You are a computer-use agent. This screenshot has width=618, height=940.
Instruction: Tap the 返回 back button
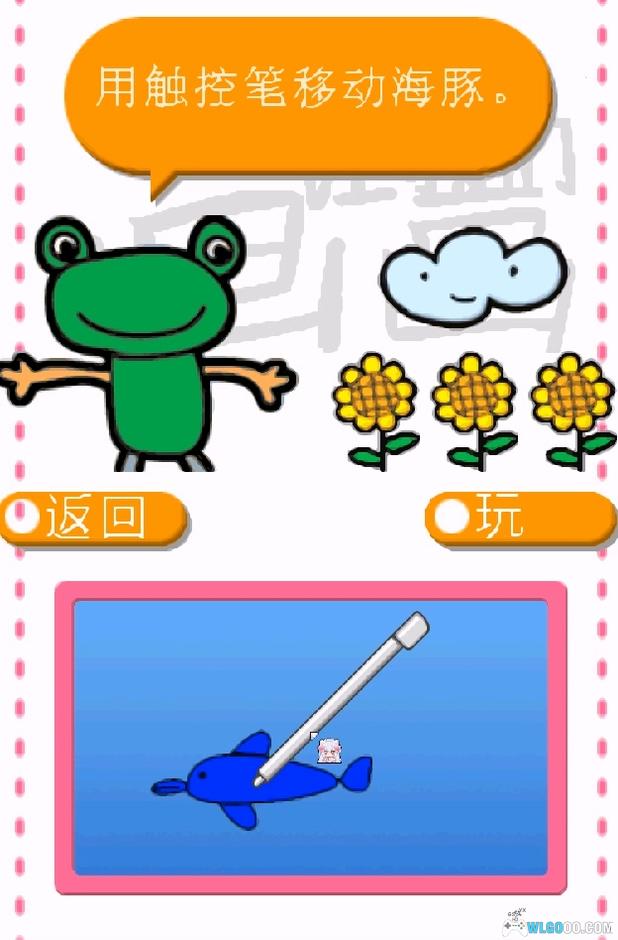(92, 517)
